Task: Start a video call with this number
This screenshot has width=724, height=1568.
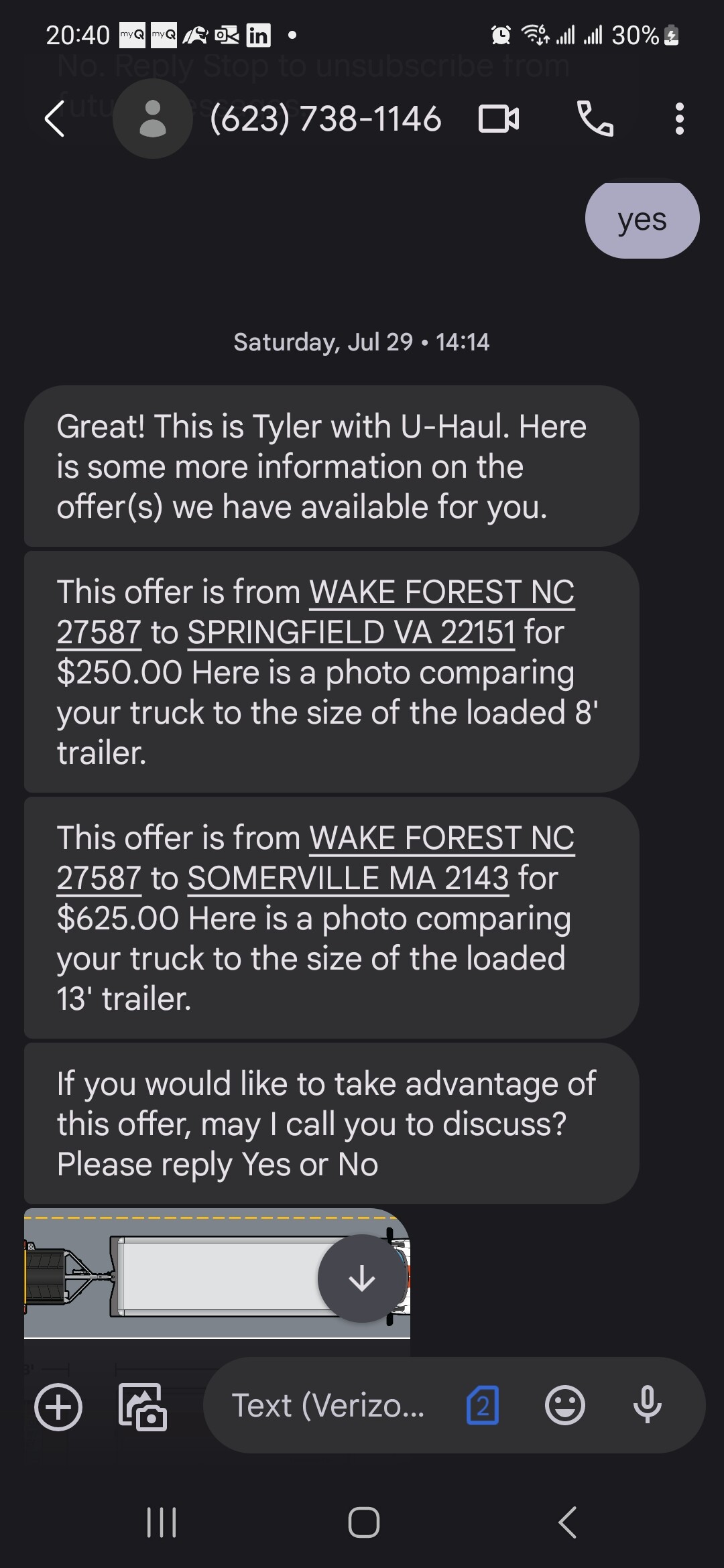Action: (x=499, y=119)
